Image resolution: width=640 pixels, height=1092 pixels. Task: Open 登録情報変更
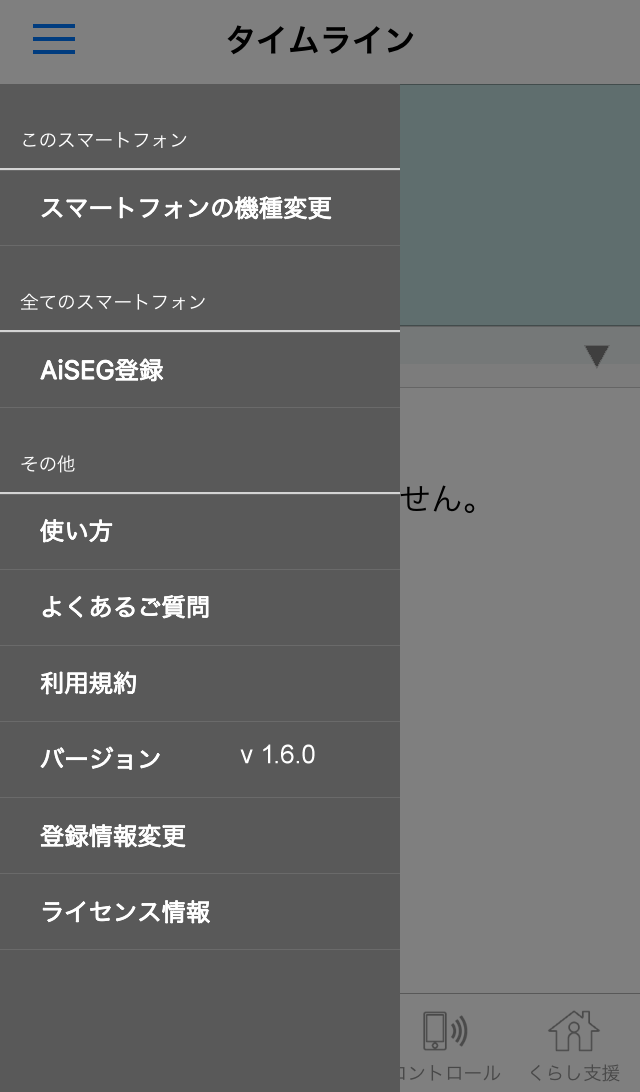pyautogui.click(x=113, y=835)
